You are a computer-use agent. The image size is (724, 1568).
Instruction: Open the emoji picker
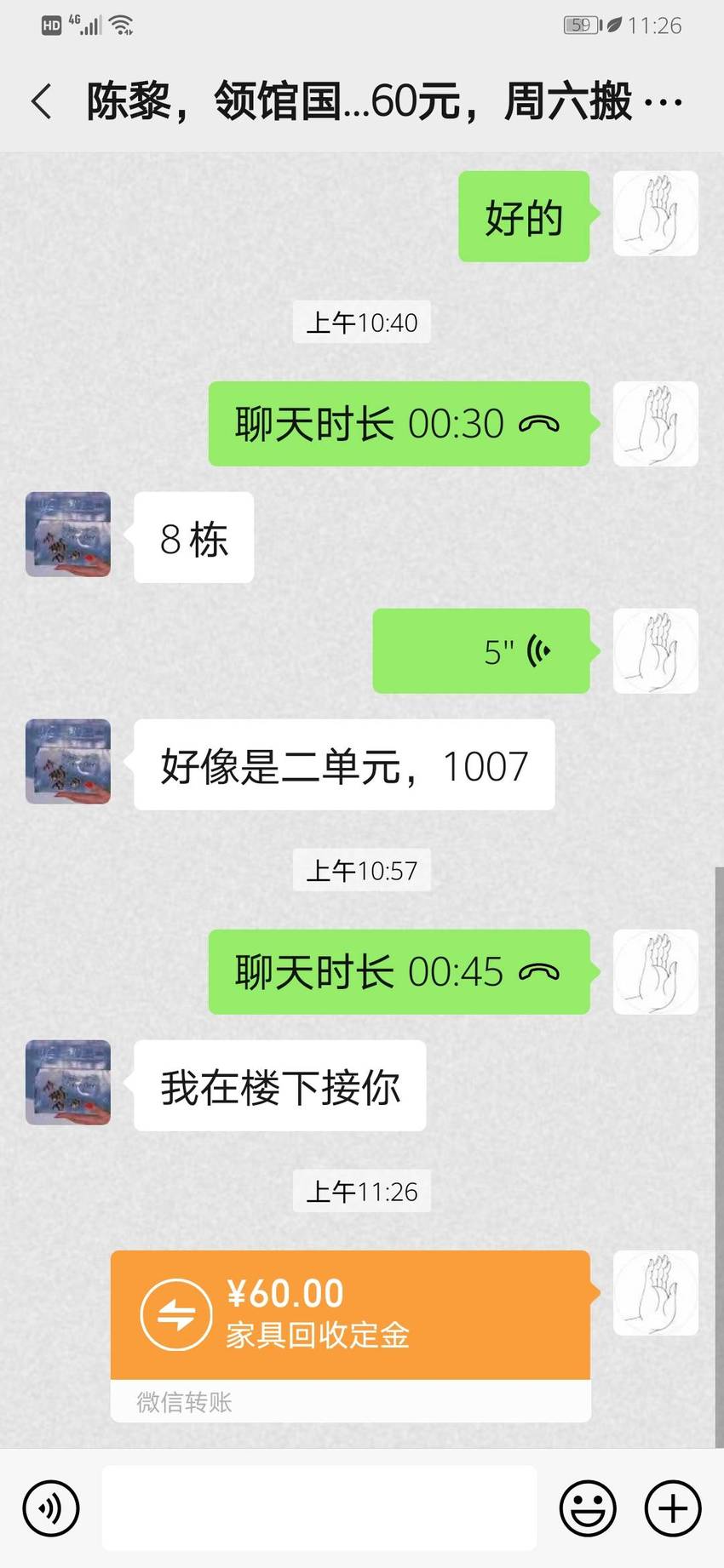coord(588,1508)
